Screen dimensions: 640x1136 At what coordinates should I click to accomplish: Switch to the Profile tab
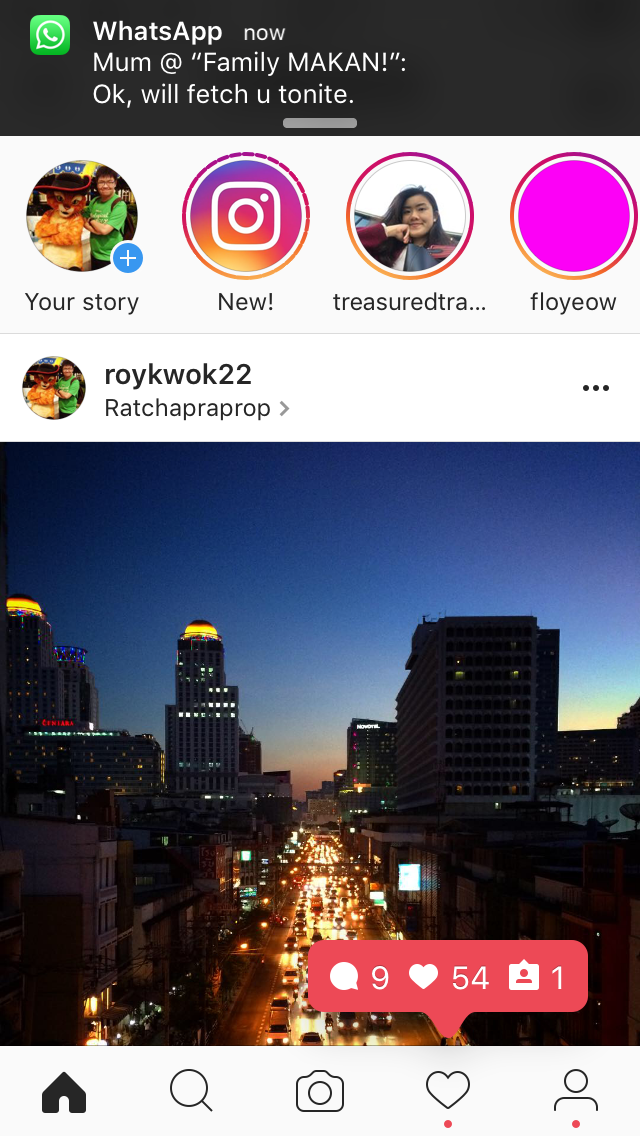point(576,1091)
